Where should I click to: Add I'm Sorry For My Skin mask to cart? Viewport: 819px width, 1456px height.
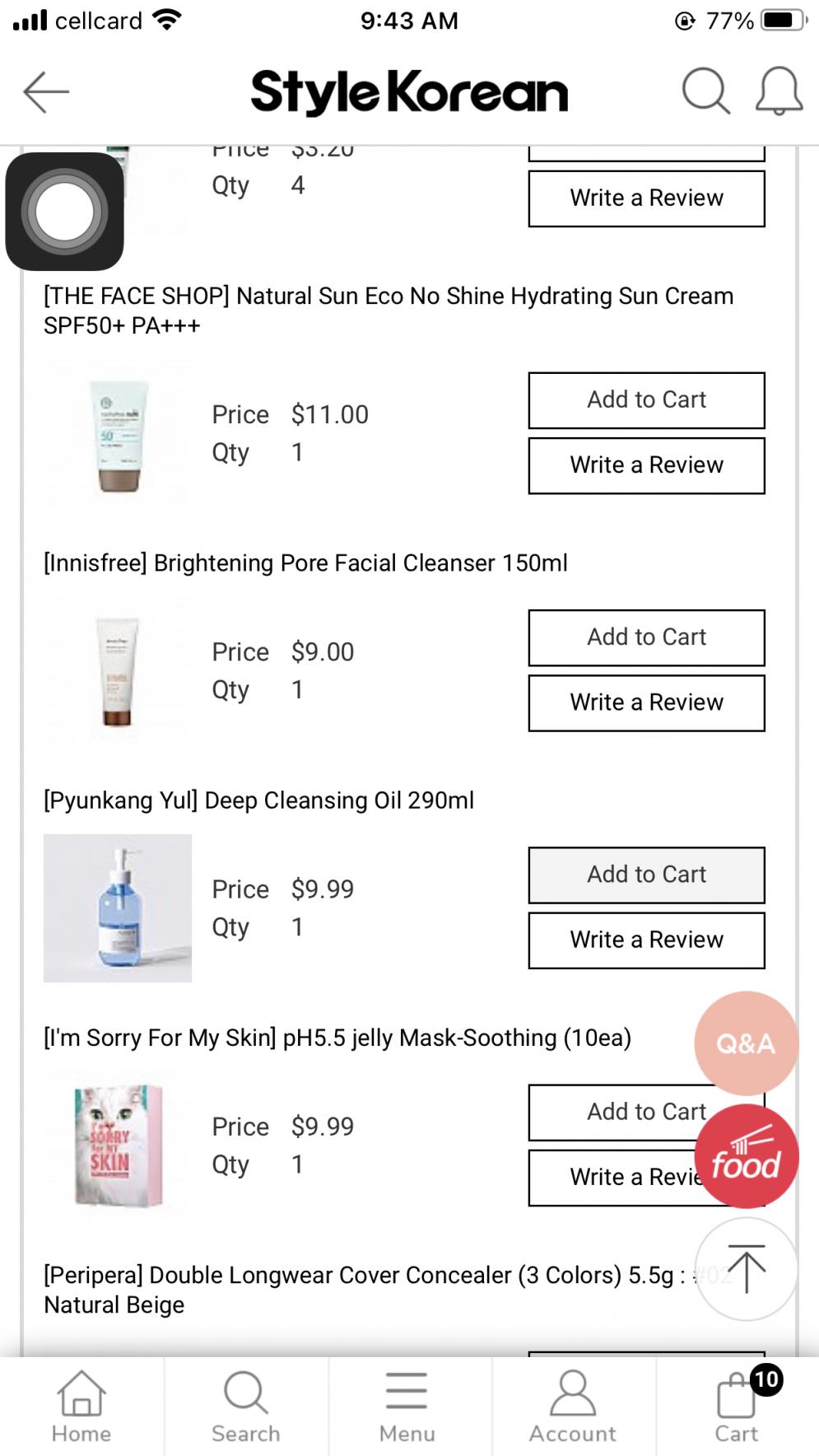[x=617, y=1112]
